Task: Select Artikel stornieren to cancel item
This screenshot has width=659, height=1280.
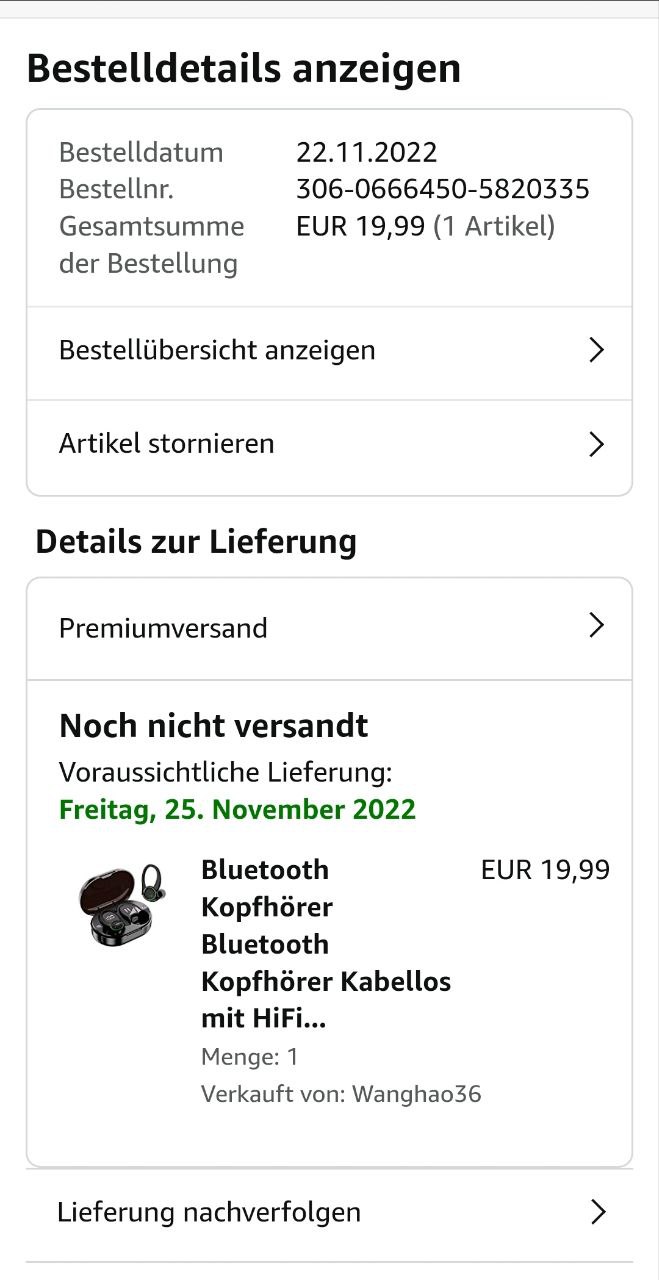Action: 329,444
